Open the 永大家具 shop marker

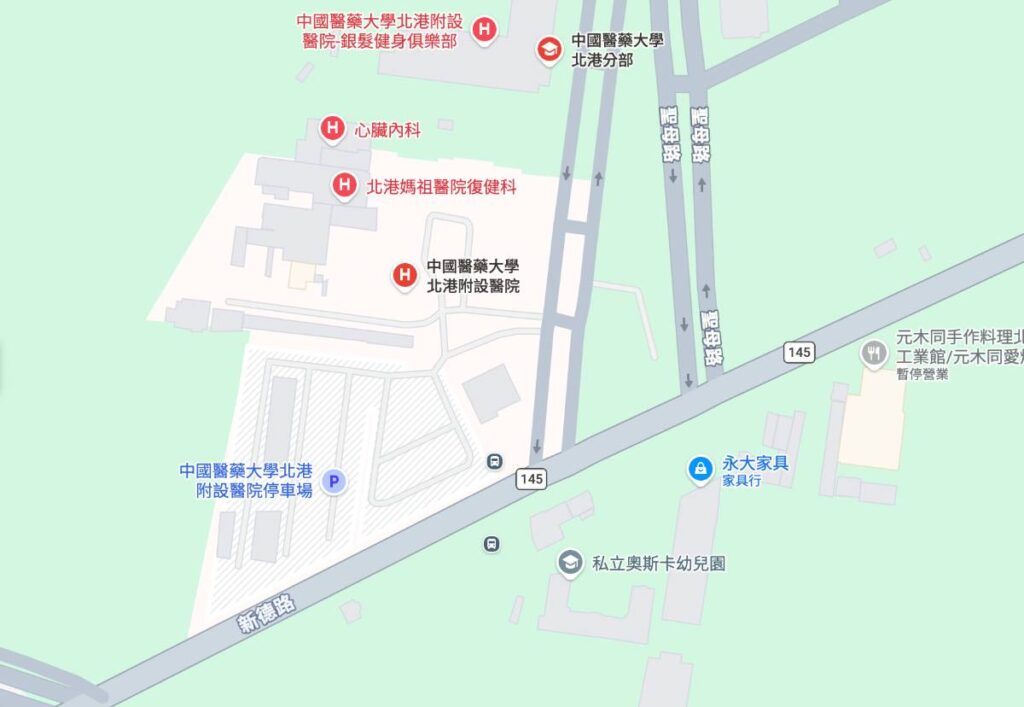pos(700,467)
